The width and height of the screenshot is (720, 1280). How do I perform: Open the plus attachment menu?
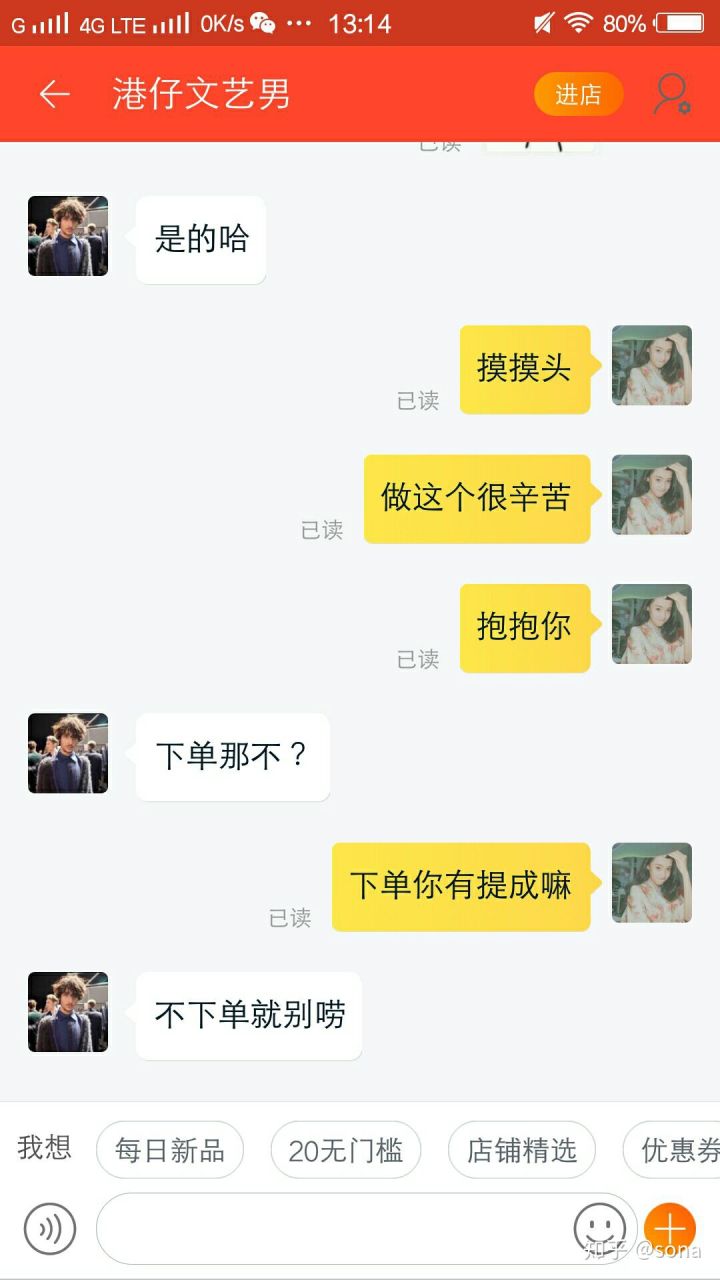(x=669, y=1228)
